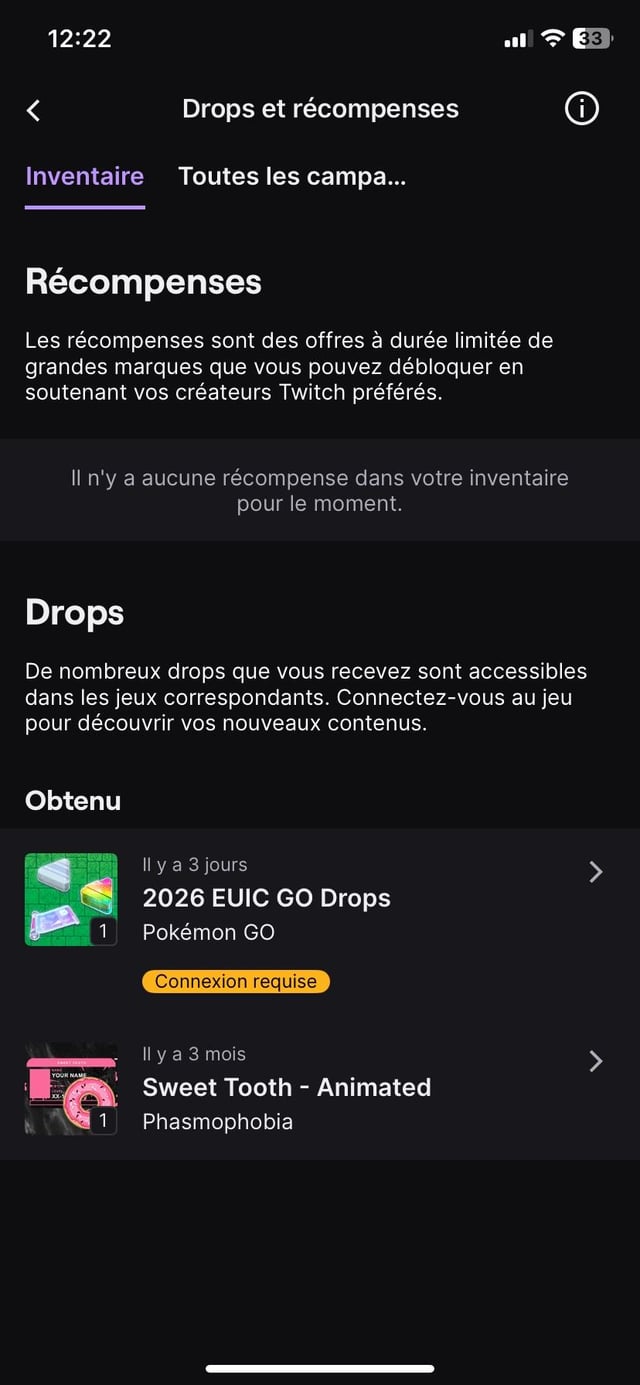
Task: Go back from Drops et récompenses
Action: [x=34, y=110]
